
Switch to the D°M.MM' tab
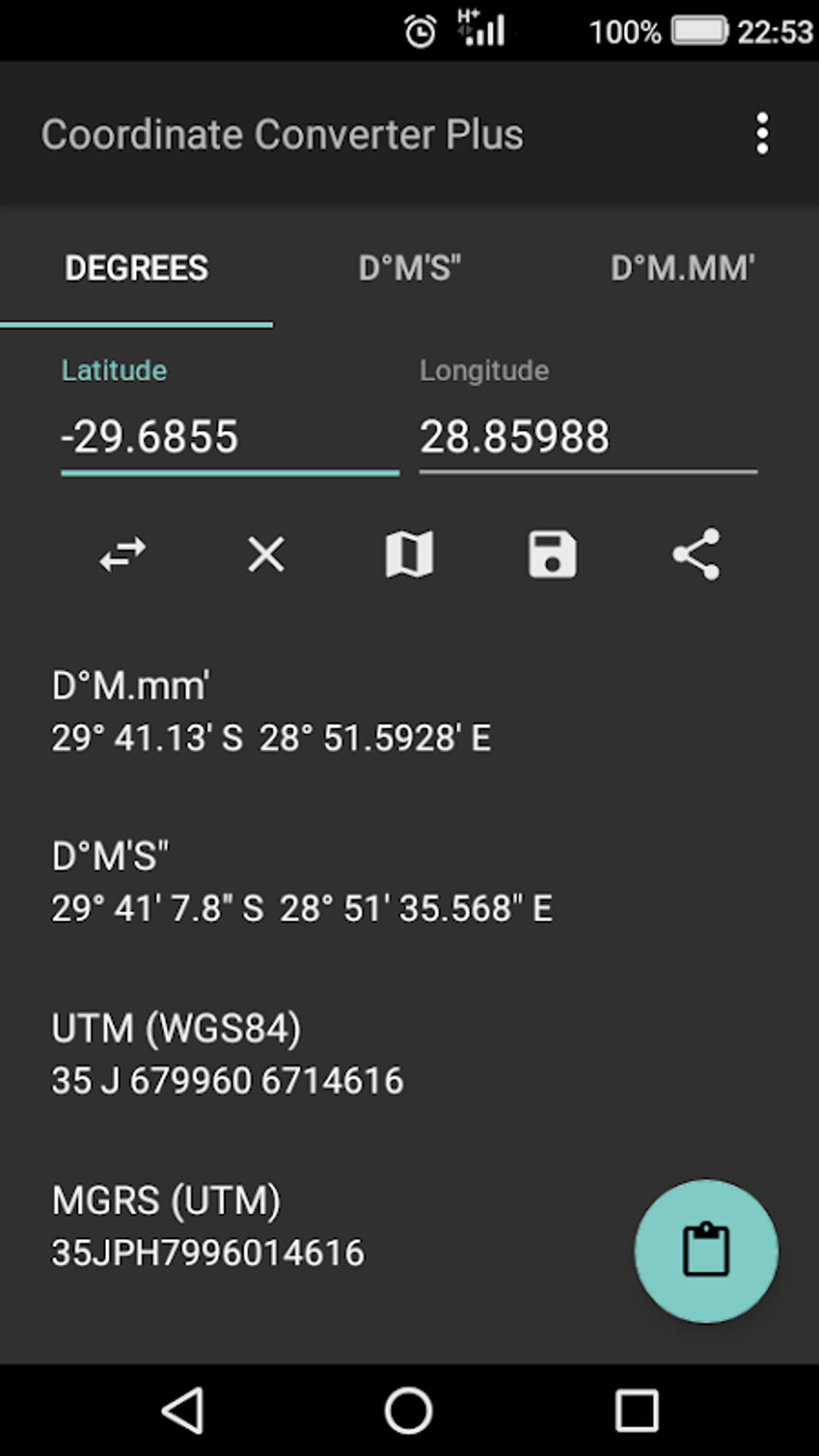(x=682, y=268)
